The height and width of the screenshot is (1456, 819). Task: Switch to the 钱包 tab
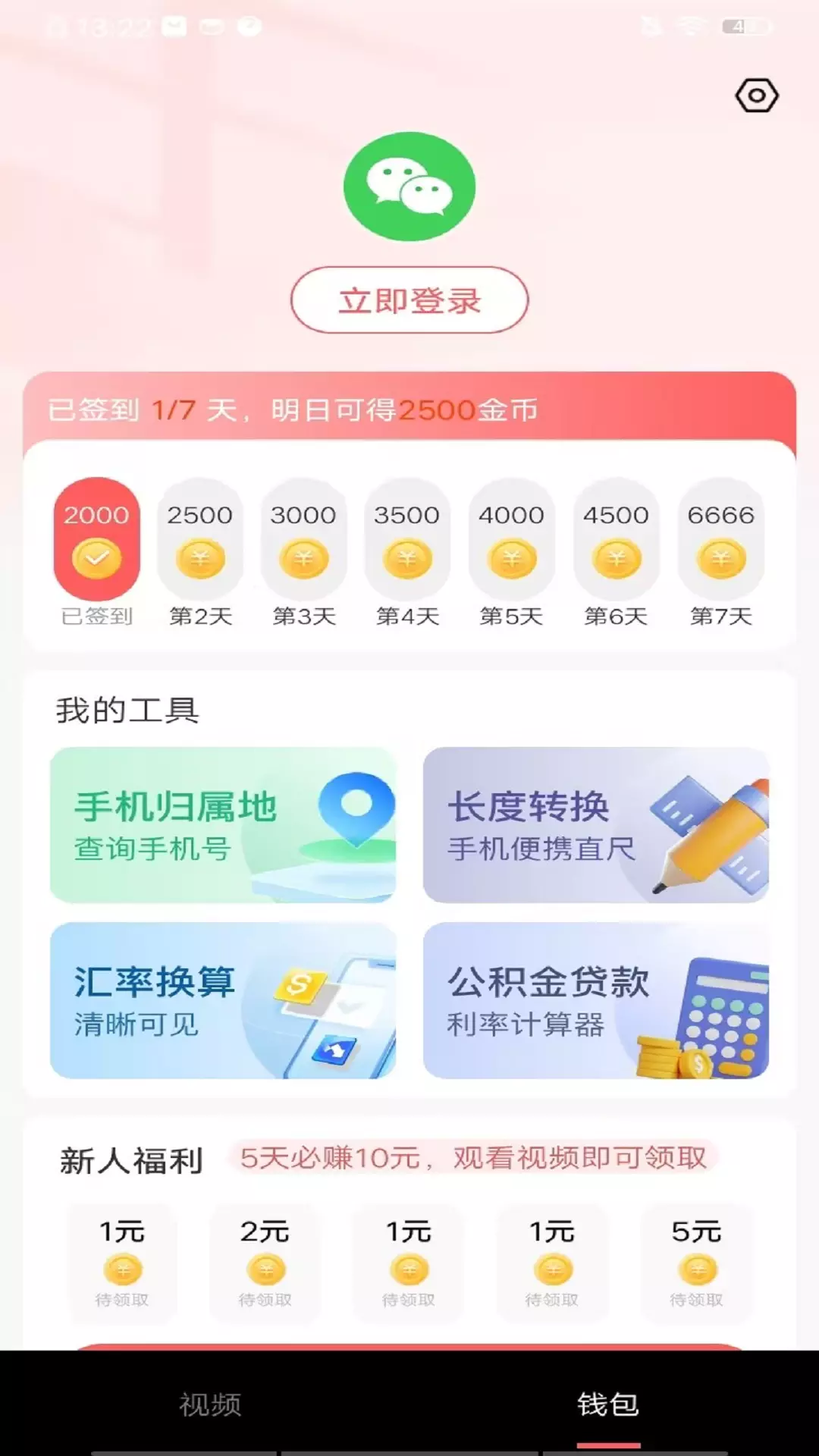pos(608,1404)
